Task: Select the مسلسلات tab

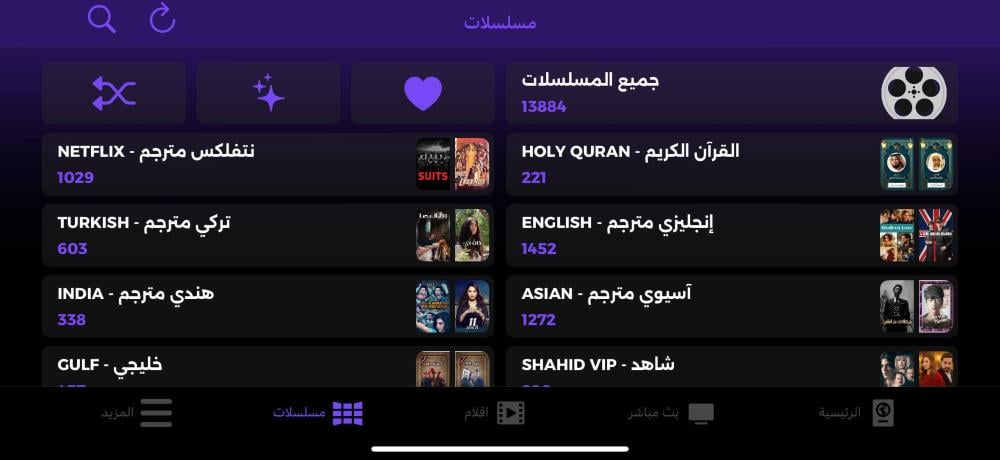Action: [x=318, y=413]
